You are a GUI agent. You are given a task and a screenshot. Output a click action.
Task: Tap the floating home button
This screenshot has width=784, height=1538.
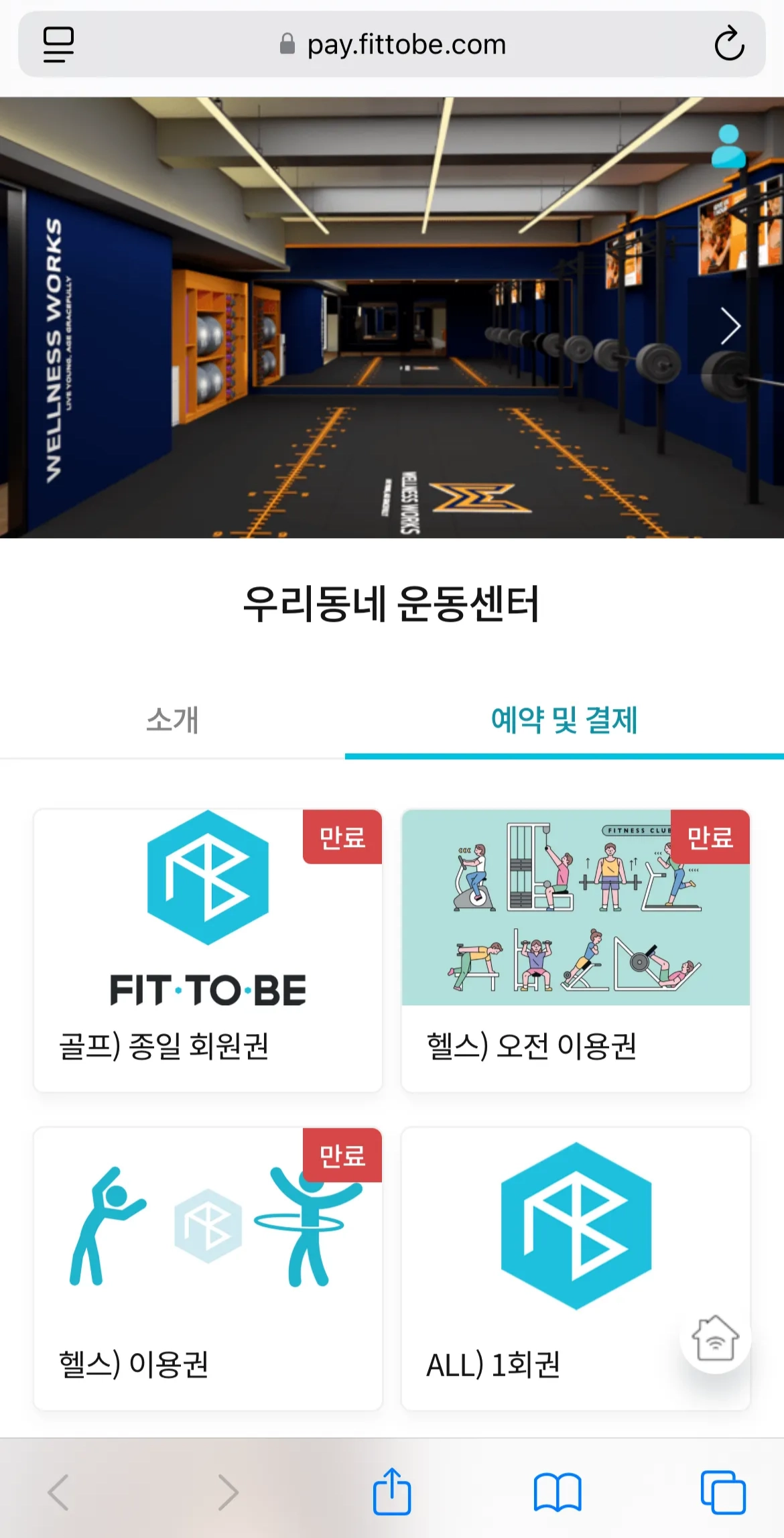(x=715, y=1338)
